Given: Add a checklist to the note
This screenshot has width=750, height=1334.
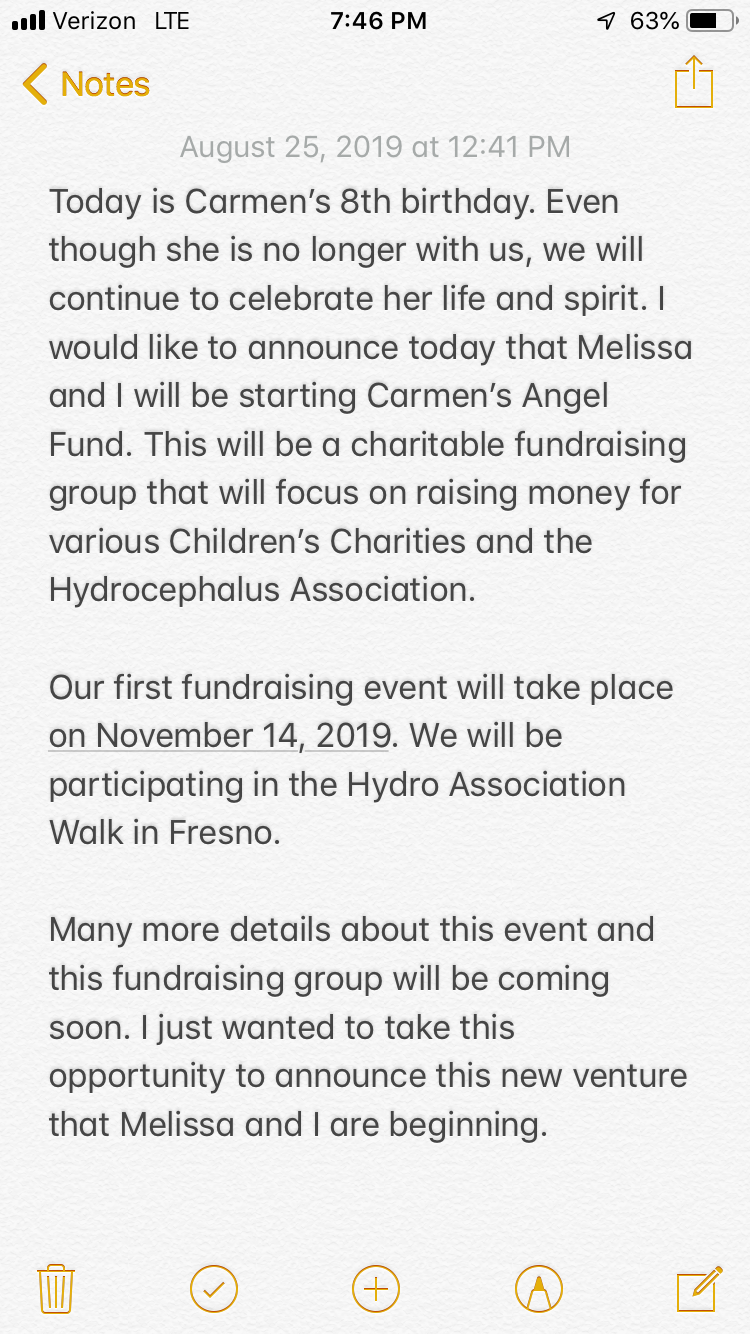Looking at the screenshot, I should click(214, 1288).
